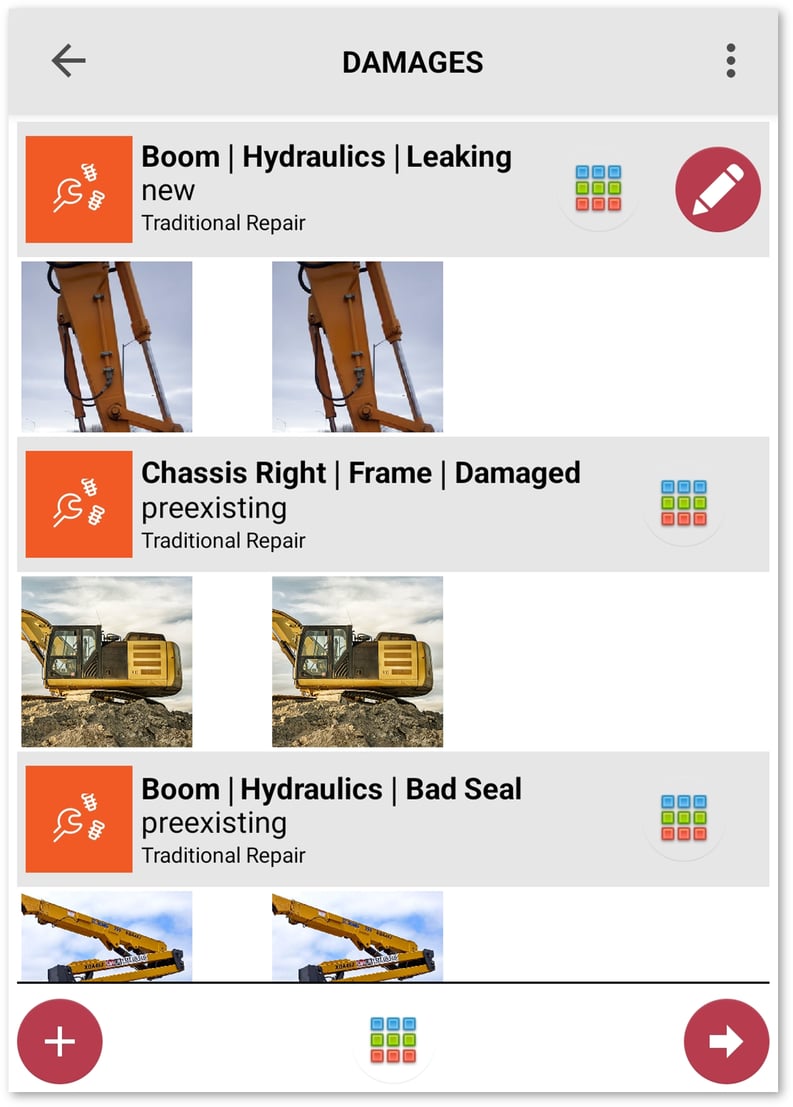
Task: View first photo of Boom Hydraulics Leaking
Action: coord(107,346)
